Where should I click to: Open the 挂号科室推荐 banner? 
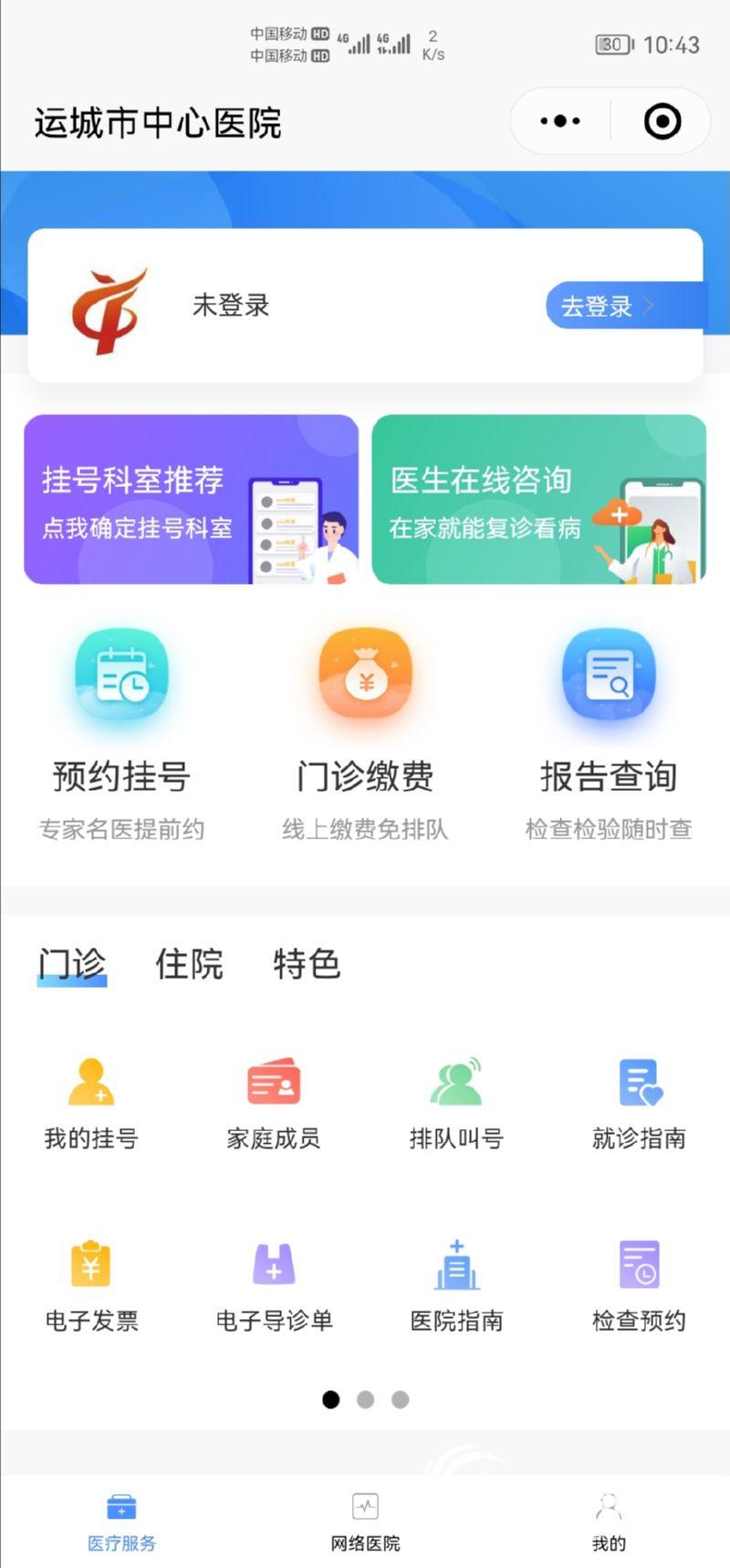pyautogui.click(x=191, y=499)
